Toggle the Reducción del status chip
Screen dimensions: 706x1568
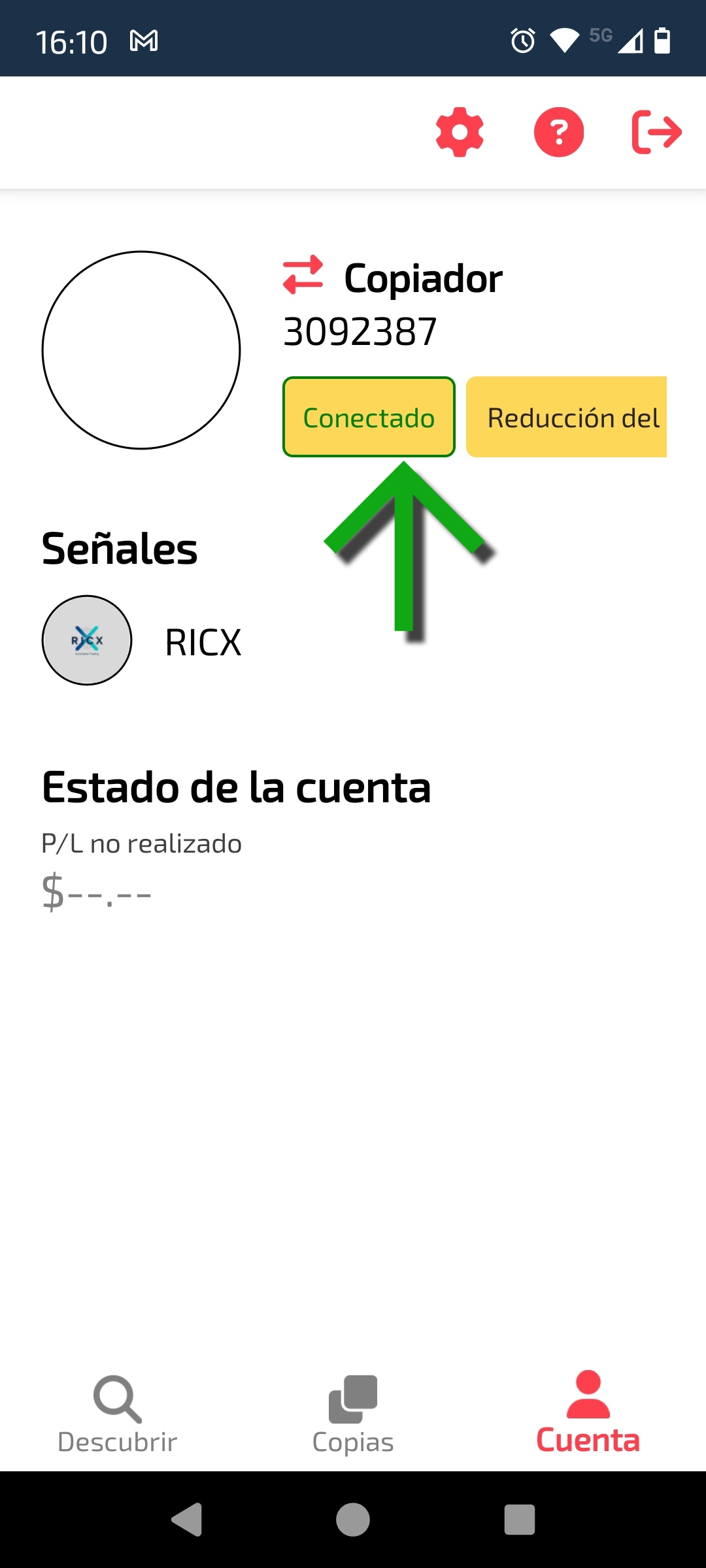pos(566,416)
